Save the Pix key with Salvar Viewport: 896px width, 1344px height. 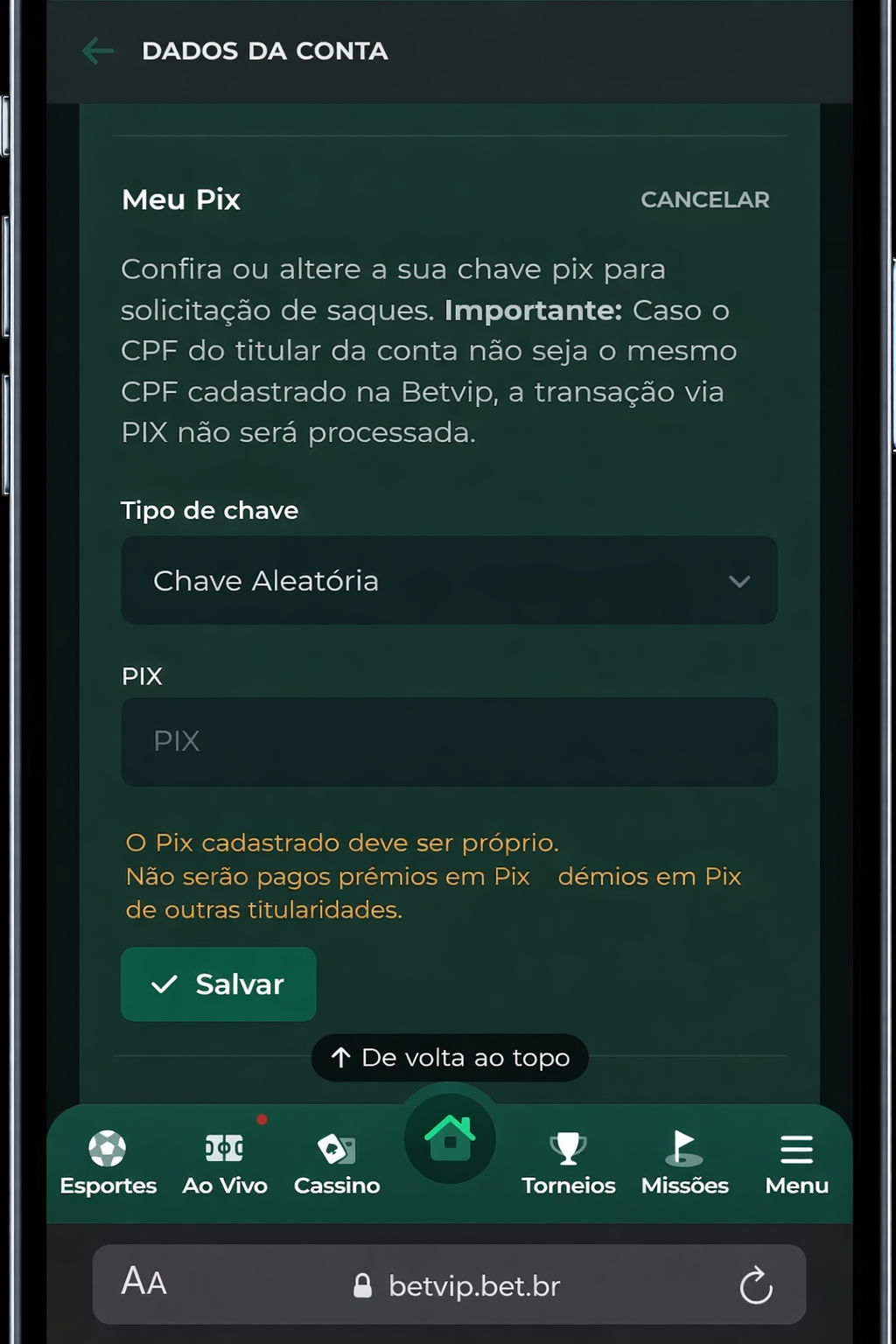[x=219, y=983]
